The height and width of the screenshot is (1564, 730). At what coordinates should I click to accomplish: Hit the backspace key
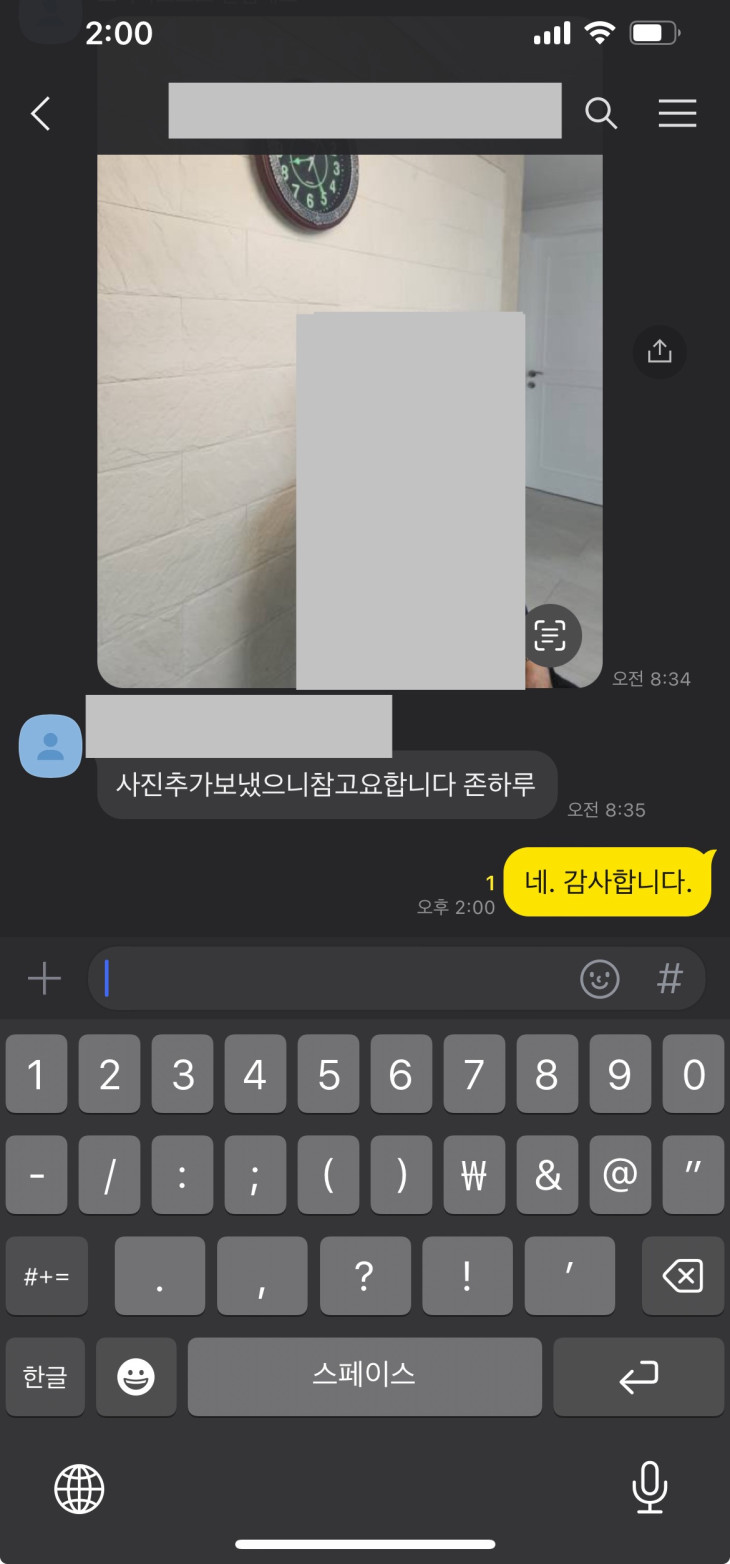[682, 1276]
